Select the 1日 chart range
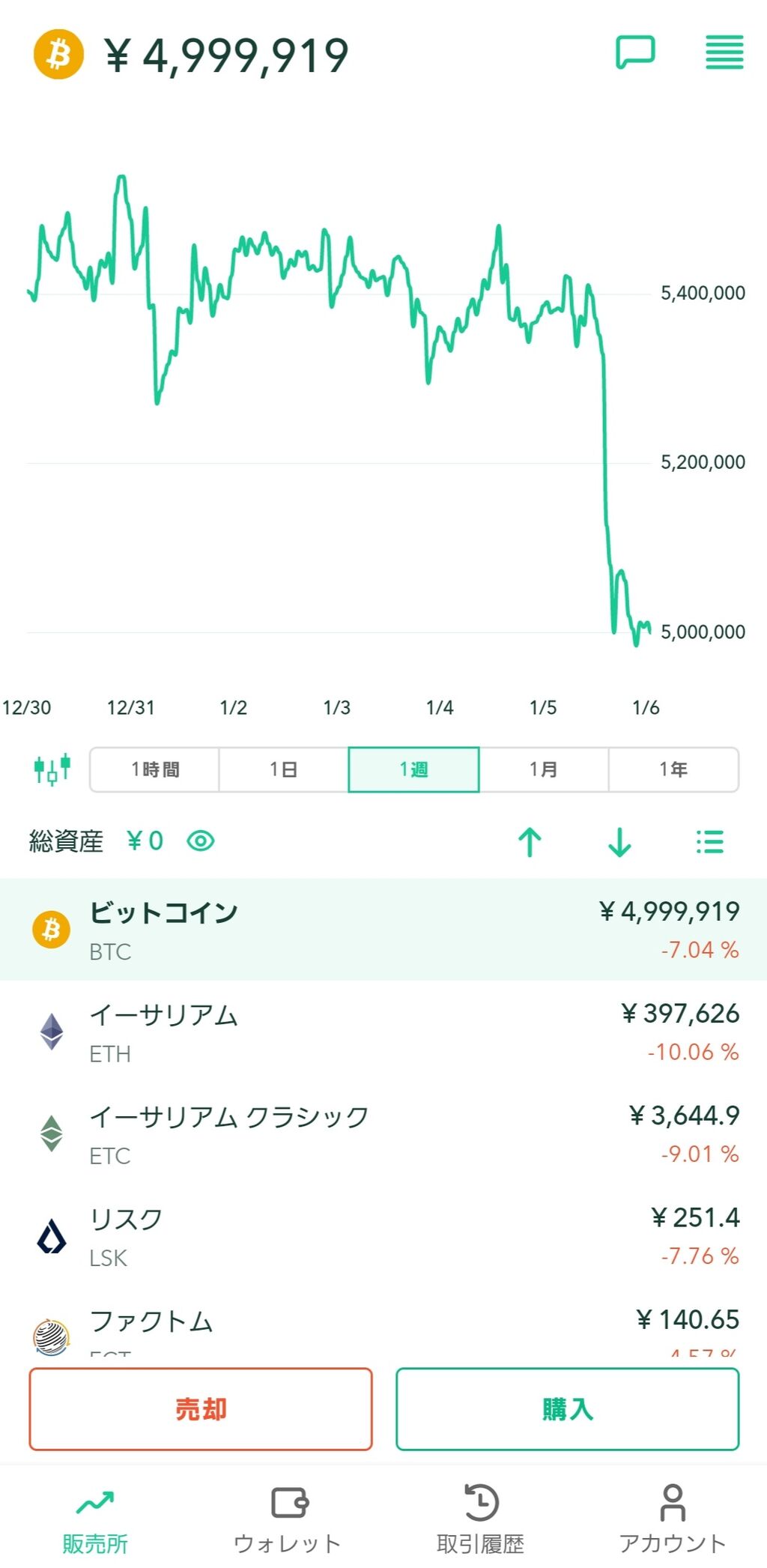Viewport: 767px width, 1568px height. point(284,769)
